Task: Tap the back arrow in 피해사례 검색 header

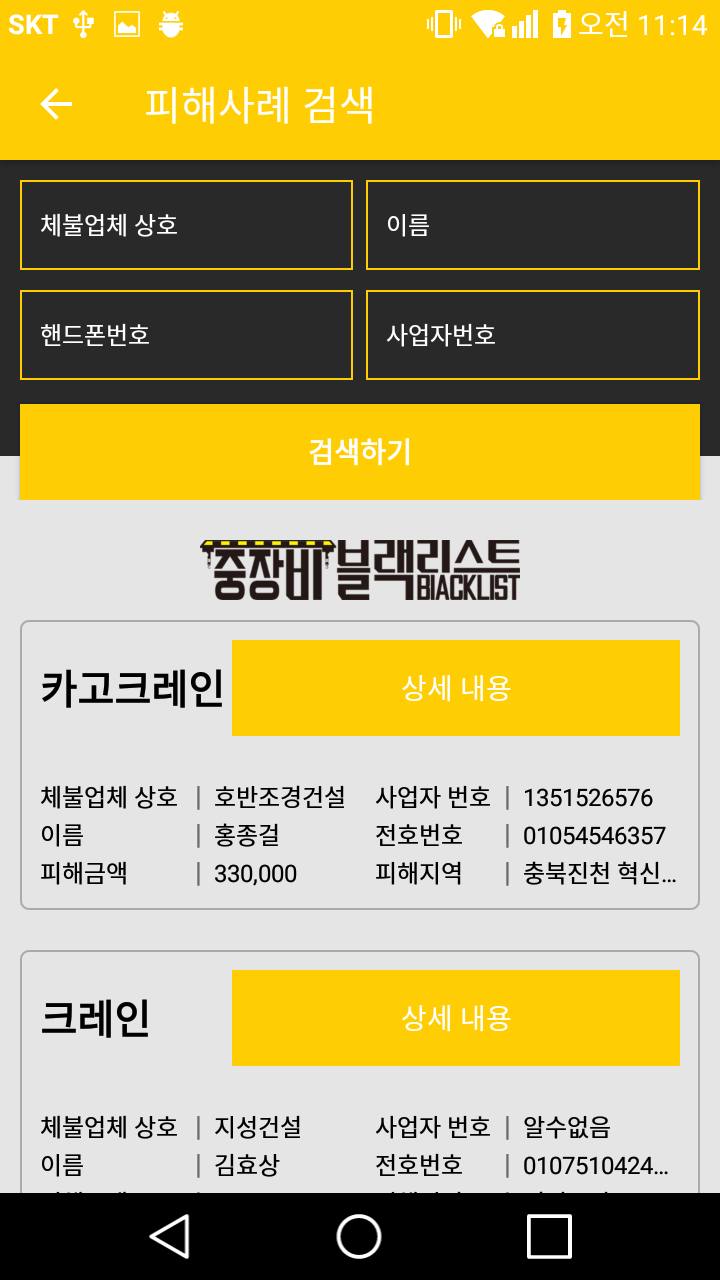Action: click(56, 103)
